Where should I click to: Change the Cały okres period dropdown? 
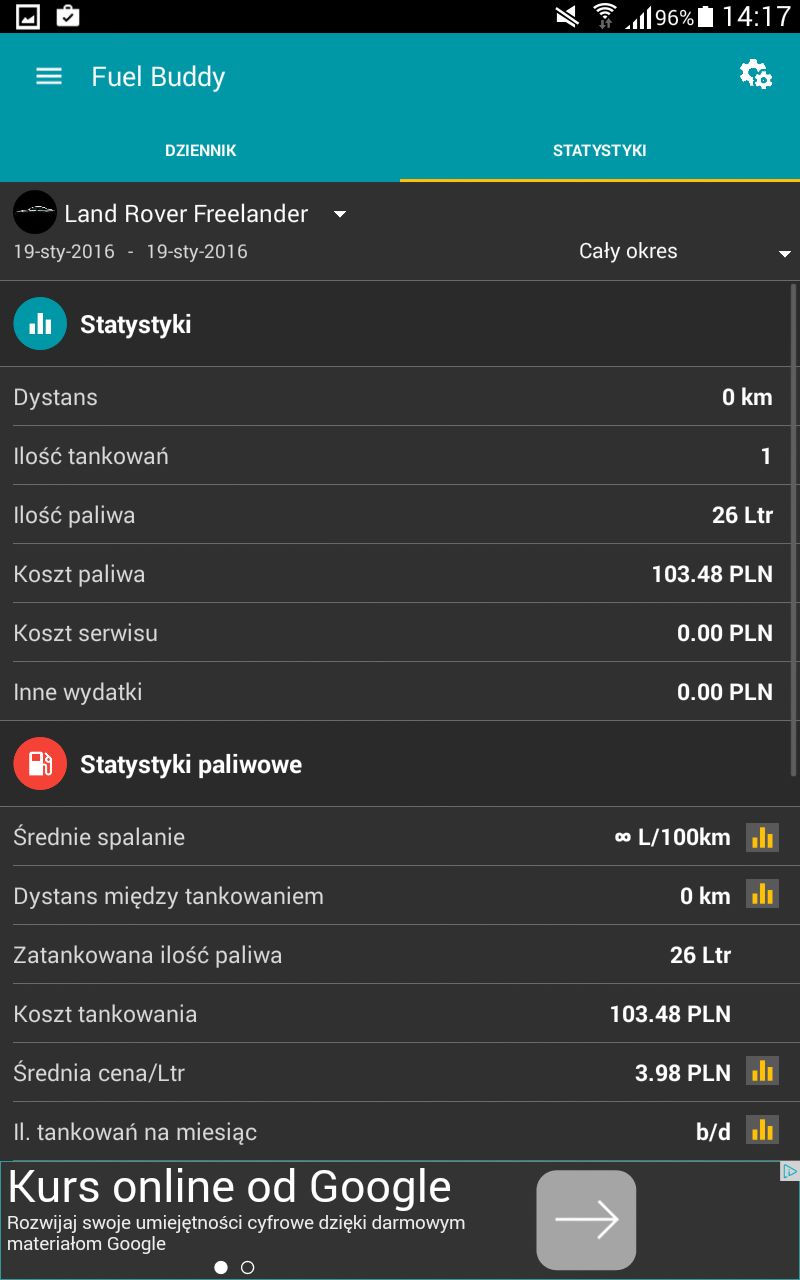(684, 251)
